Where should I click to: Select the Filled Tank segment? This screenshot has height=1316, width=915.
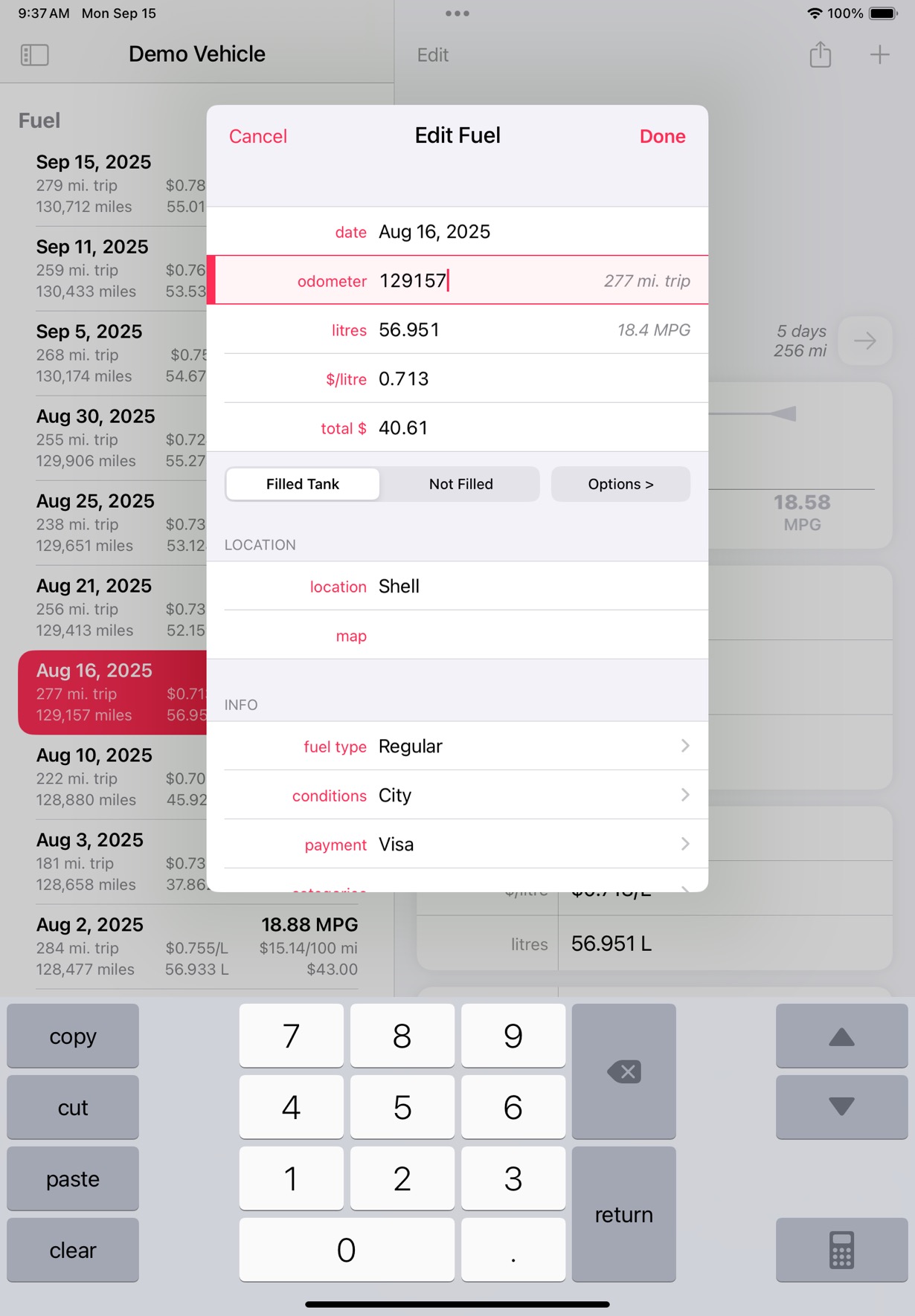pyautogui.click(x=303, y=484)
